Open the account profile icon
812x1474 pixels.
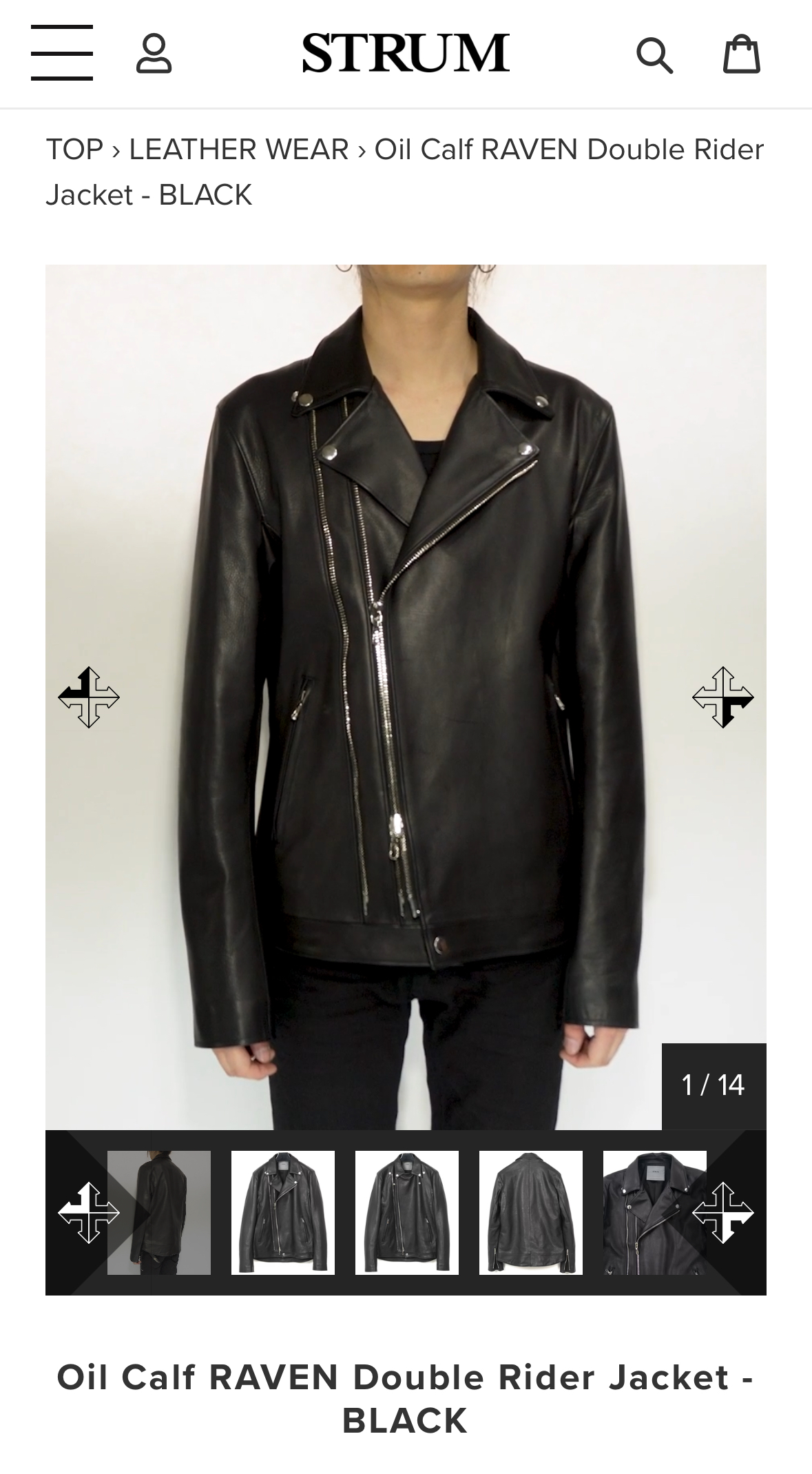154,54
